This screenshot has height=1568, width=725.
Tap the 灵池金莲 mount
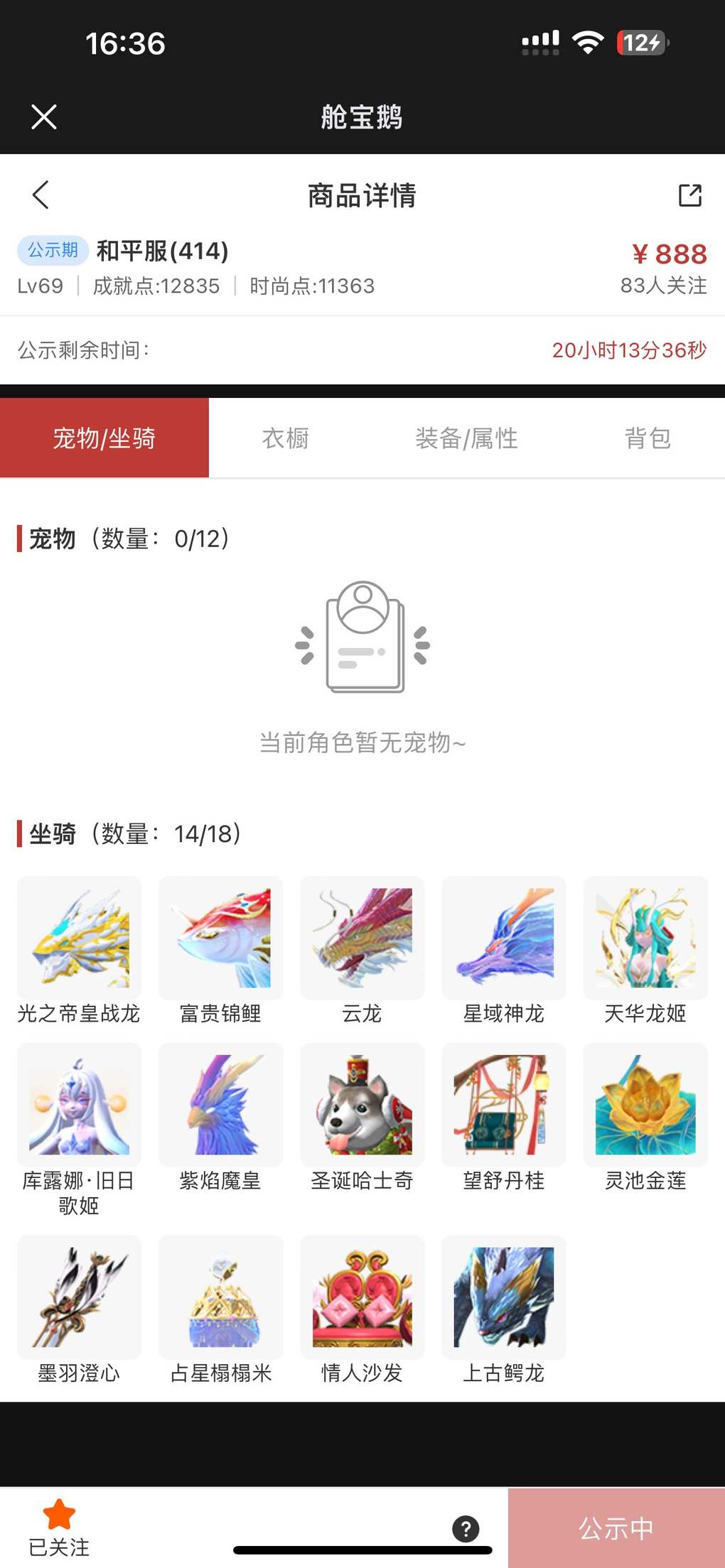pyautogui.click(x=645, y=1105)
